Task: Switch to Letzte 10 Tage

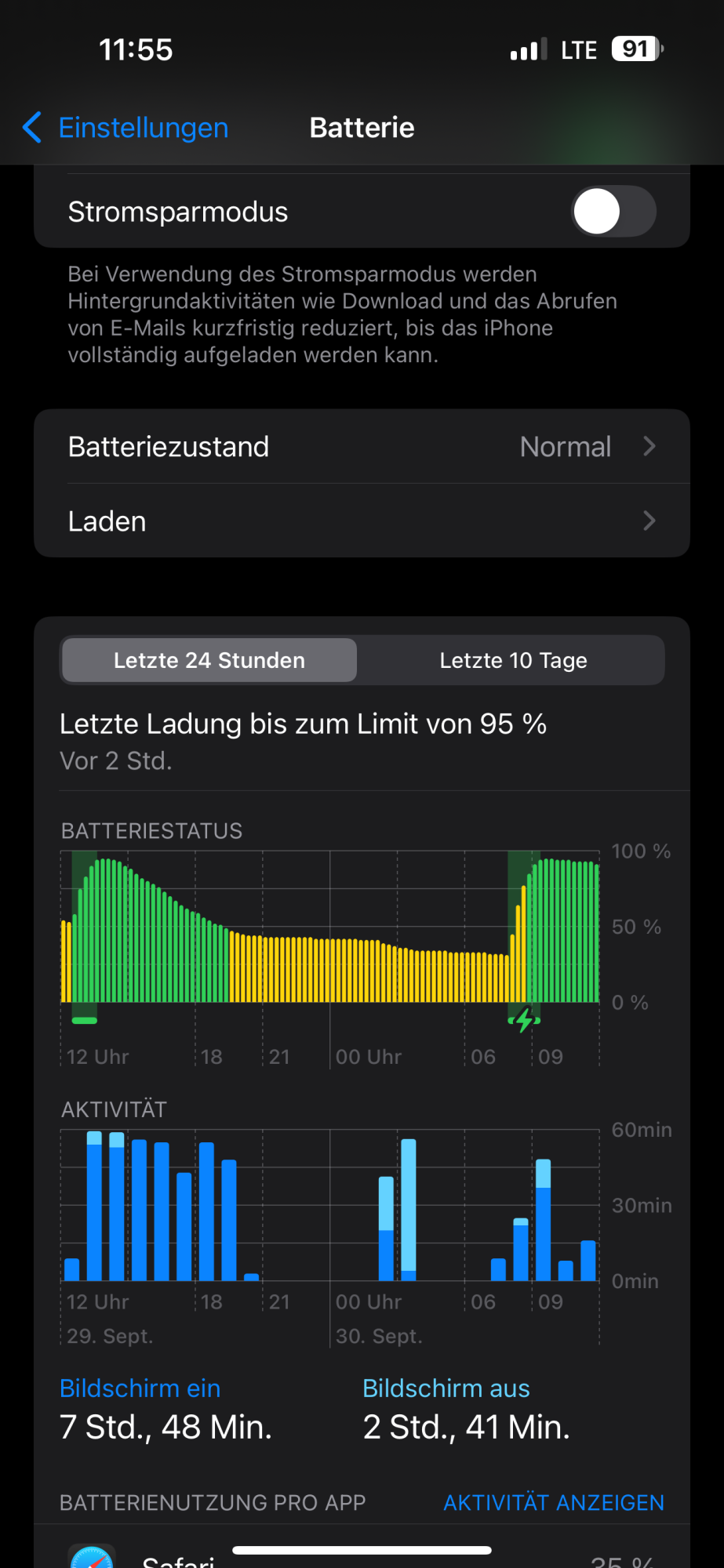Action: coord(513,660)
